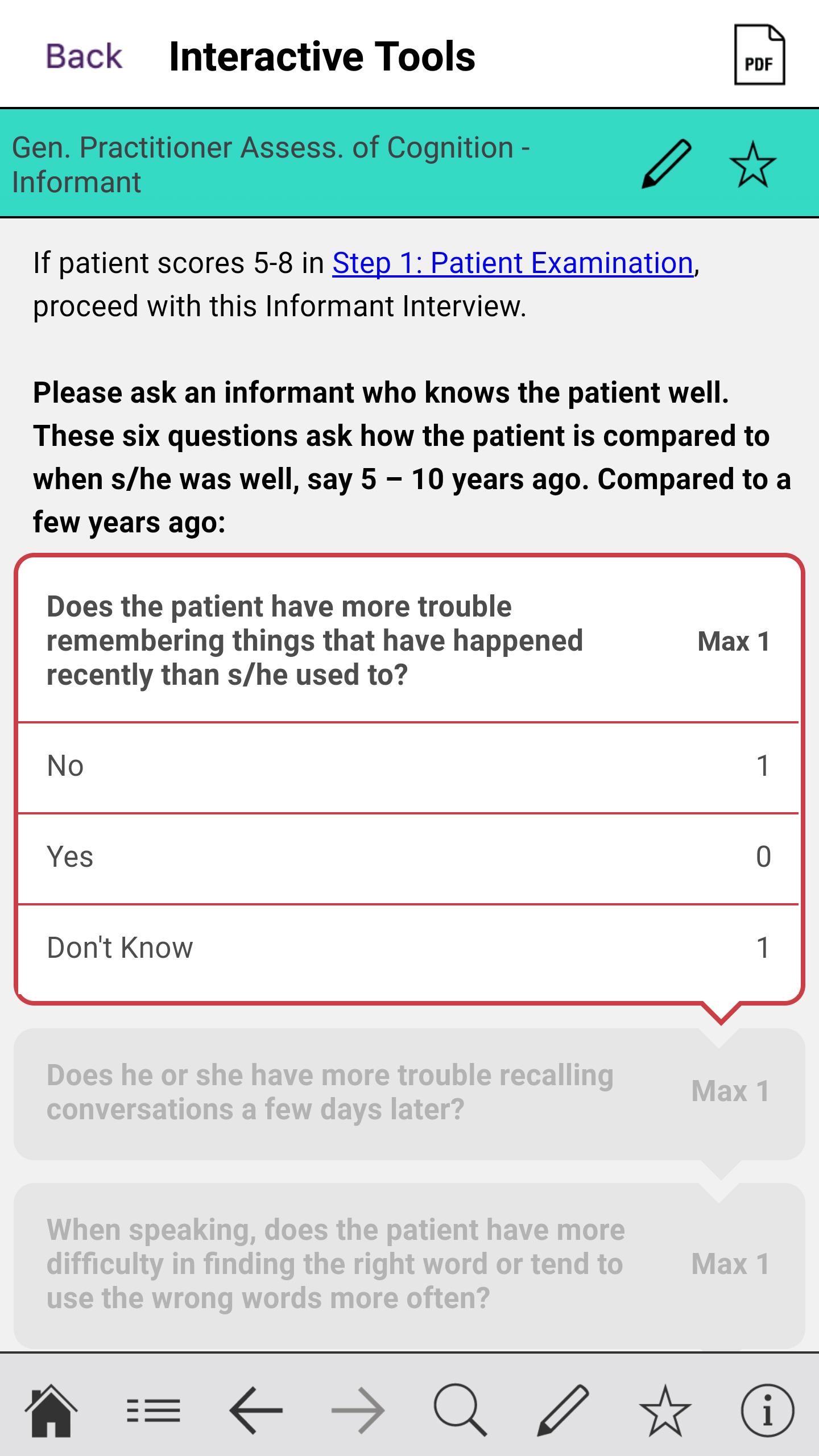Open the table of contents list icon
819x1456 pixels.
coord(153,1410)
